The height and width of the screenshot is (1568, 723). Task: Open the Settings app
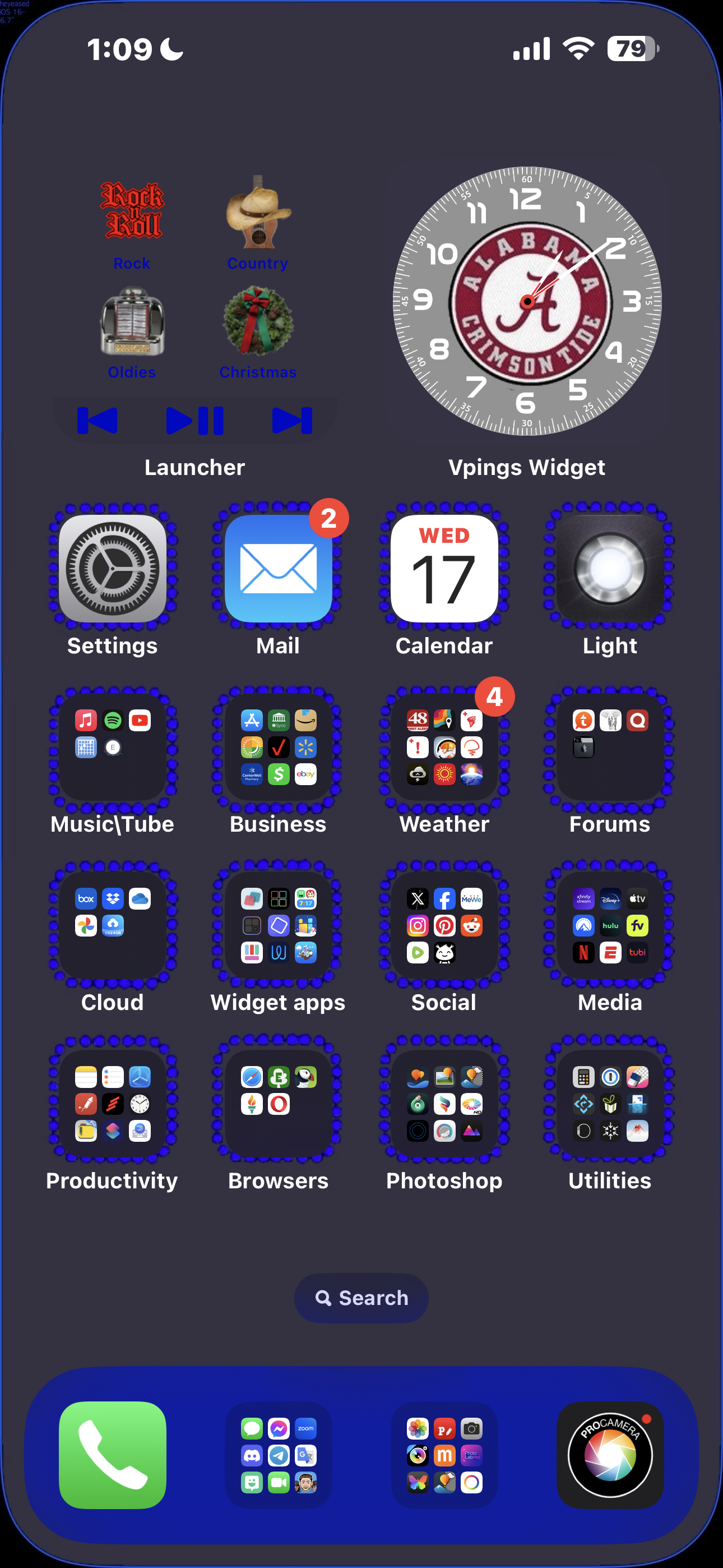113,569
